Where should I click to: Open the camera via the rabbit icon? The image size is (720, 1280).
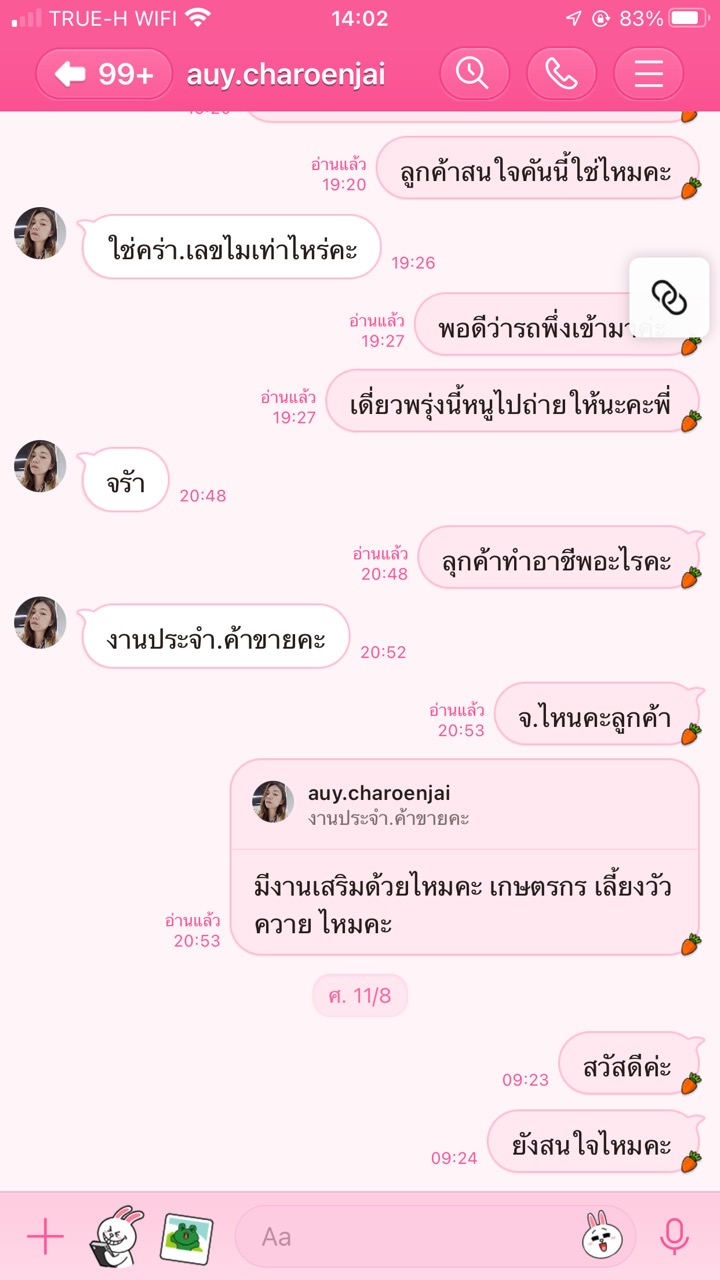117,1237
